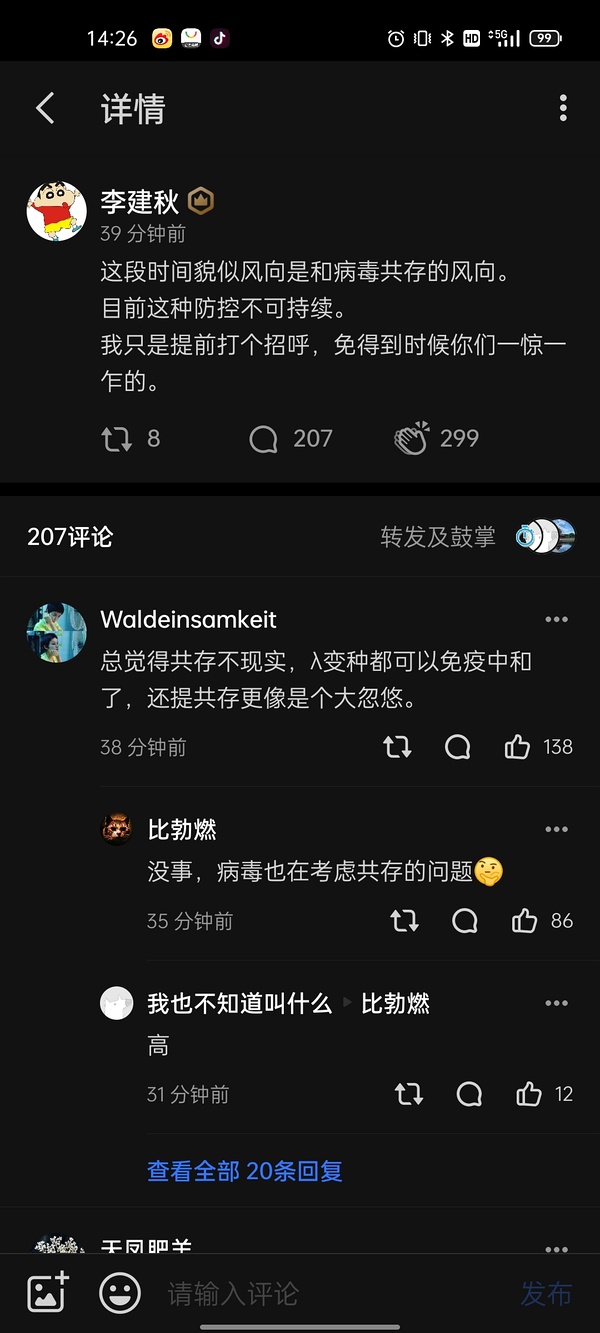Viewport: 600px width, 1333px height.
Task: Reply to 比勃燃's comment
Action: (x=465, y=921)
